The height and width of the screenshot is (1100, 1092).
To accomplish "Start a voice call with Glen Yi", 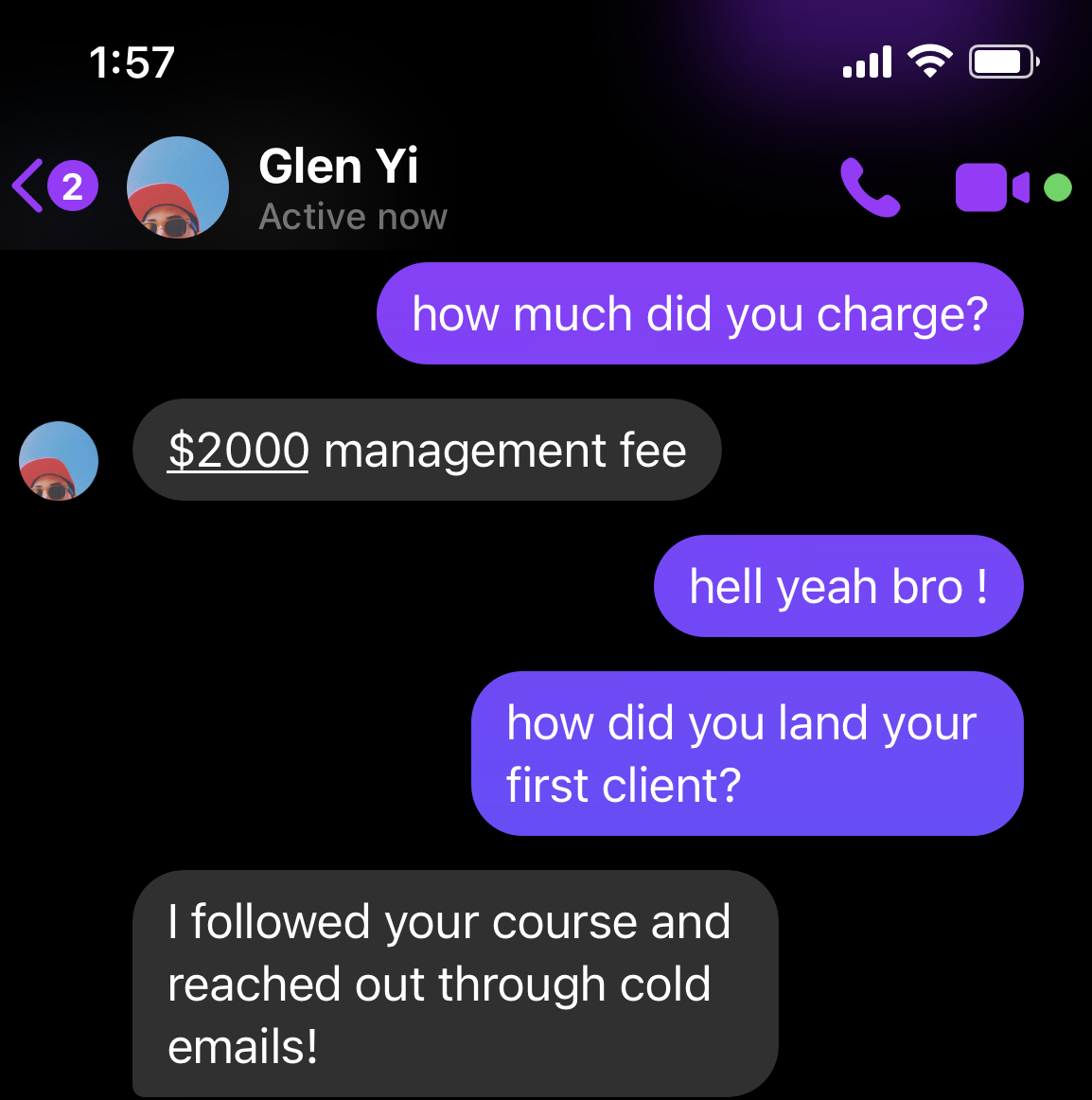I will point(870,187).
